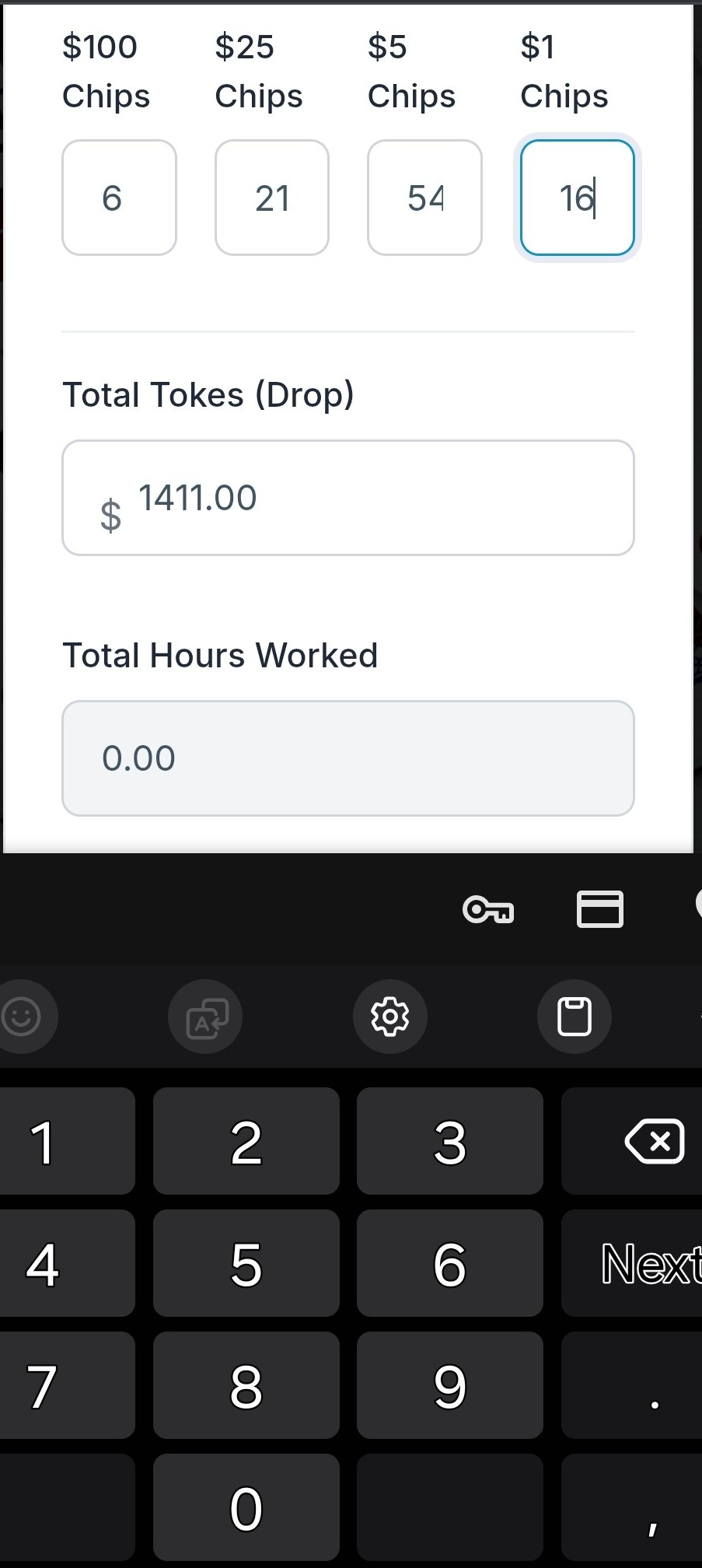This screenshot has width=702, height=1568.
Task: Open the saved credit cards icon
Action: pos(599,908)
